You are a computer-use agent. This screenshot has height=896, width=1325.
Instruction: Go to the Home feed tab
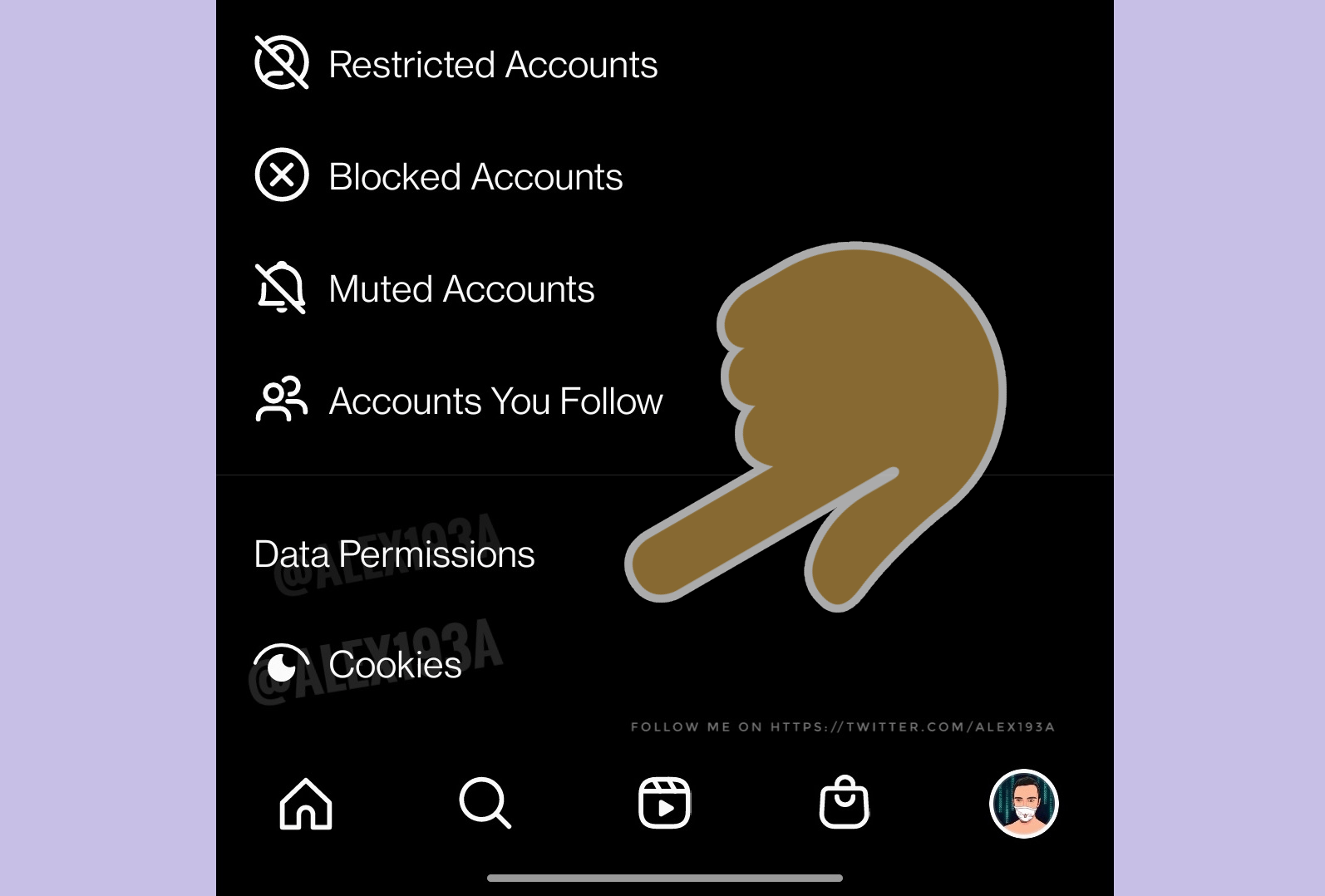point(306,804)
